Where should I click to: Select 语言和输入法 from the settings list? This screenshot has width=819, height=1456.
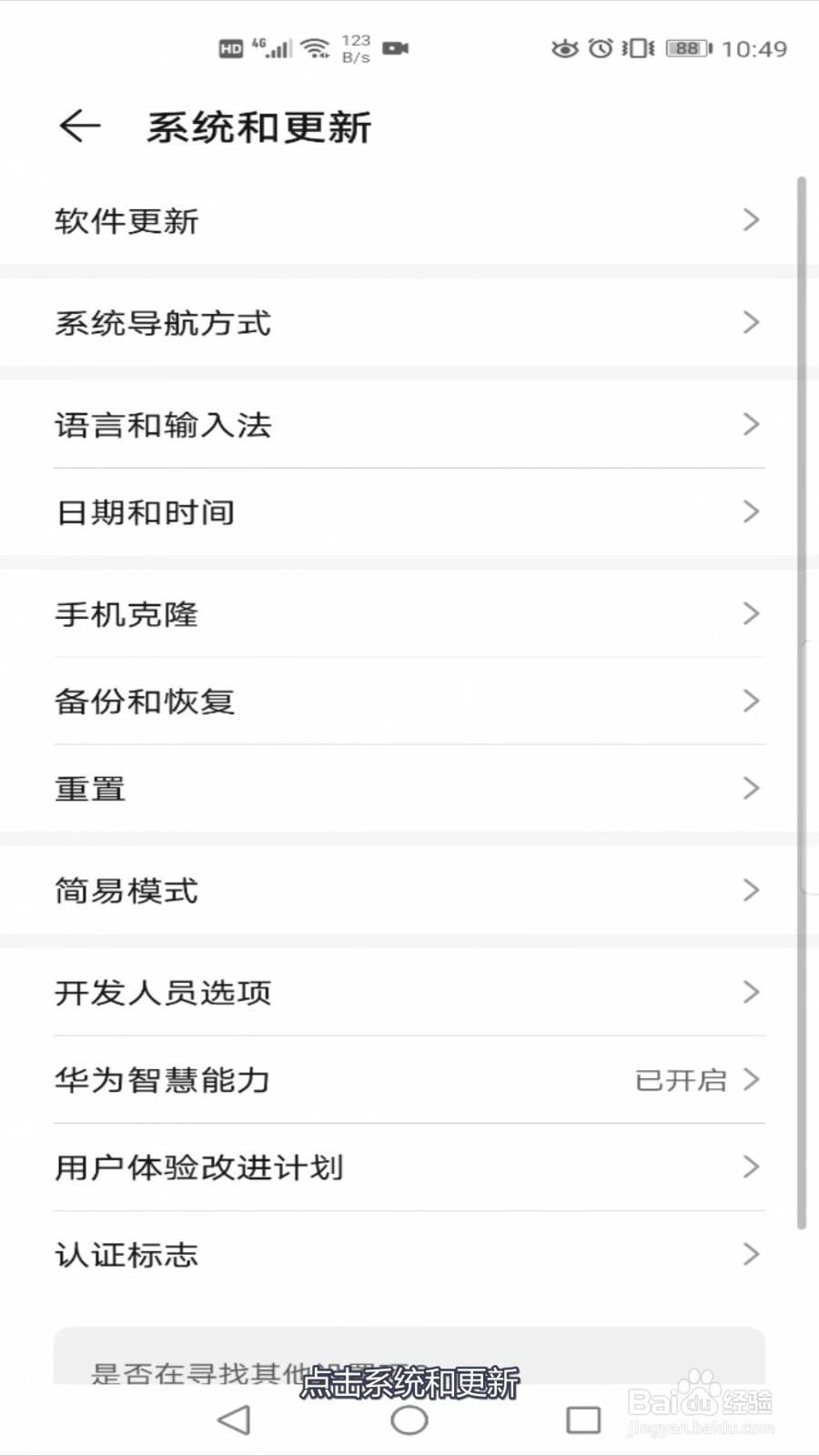point(164,425)
